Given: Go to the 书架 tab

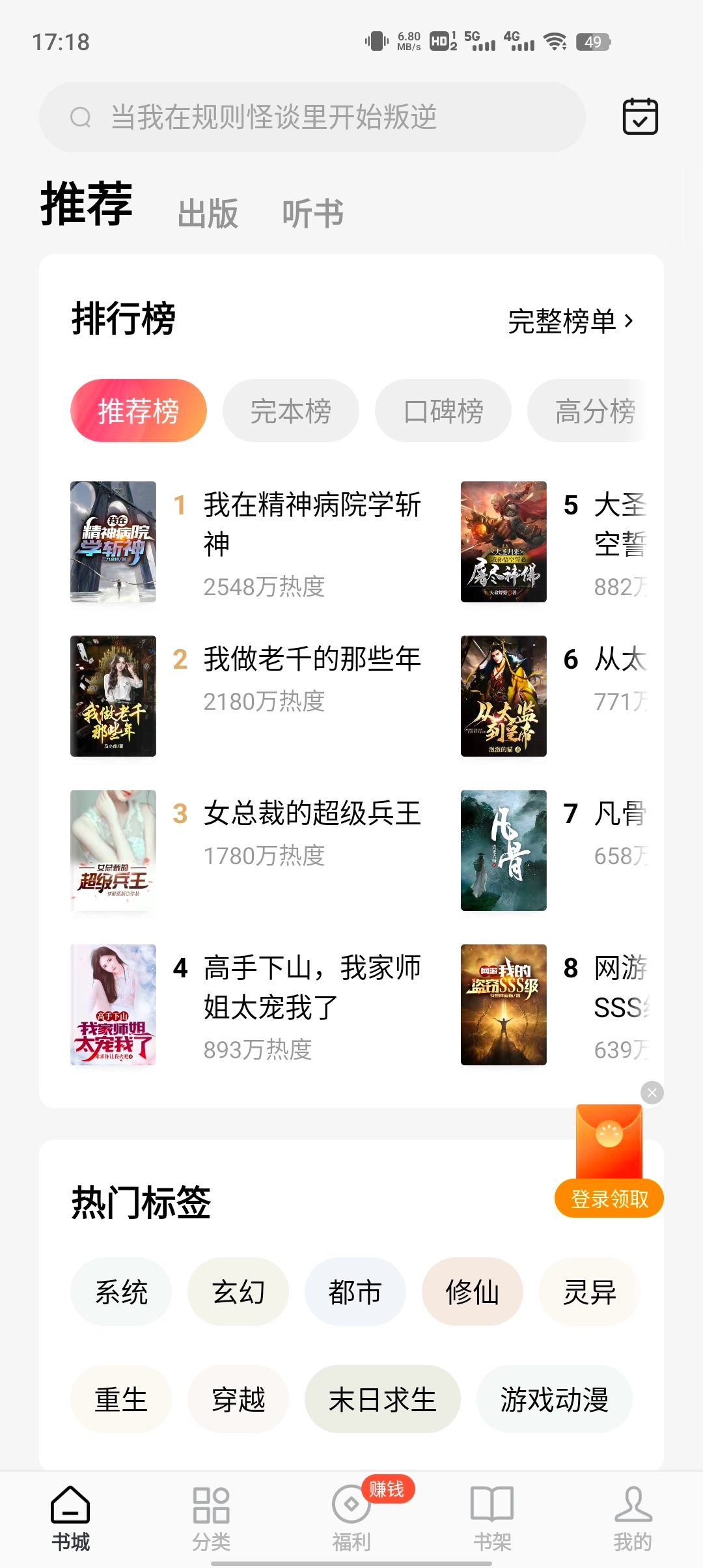Looking at the screenshot, I should tap(492, 1519).
